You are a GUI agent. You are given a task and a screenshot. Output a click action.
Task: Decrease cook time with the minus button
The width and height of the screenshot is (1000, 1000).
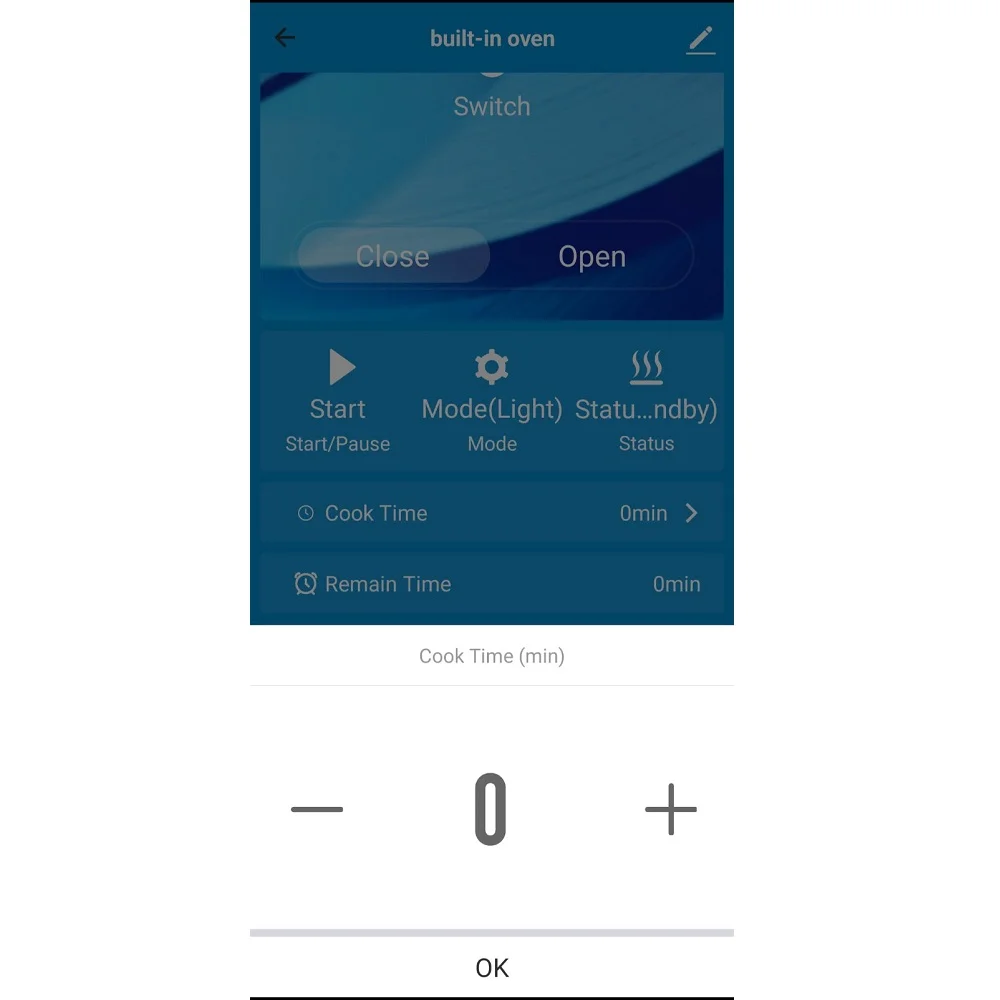tap(317, 809)
